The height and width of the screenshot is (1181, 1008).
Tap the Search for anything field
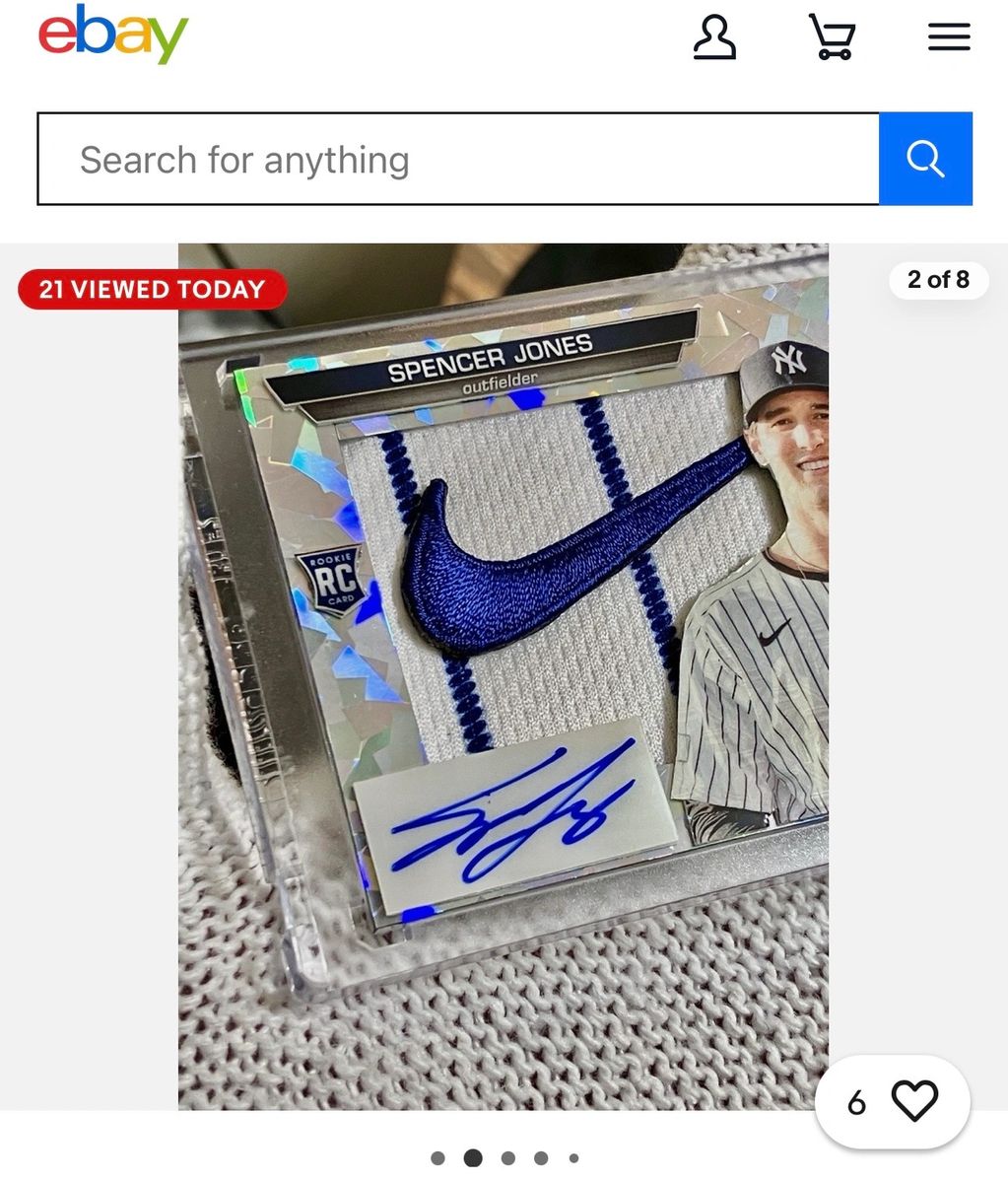(458, 160)
